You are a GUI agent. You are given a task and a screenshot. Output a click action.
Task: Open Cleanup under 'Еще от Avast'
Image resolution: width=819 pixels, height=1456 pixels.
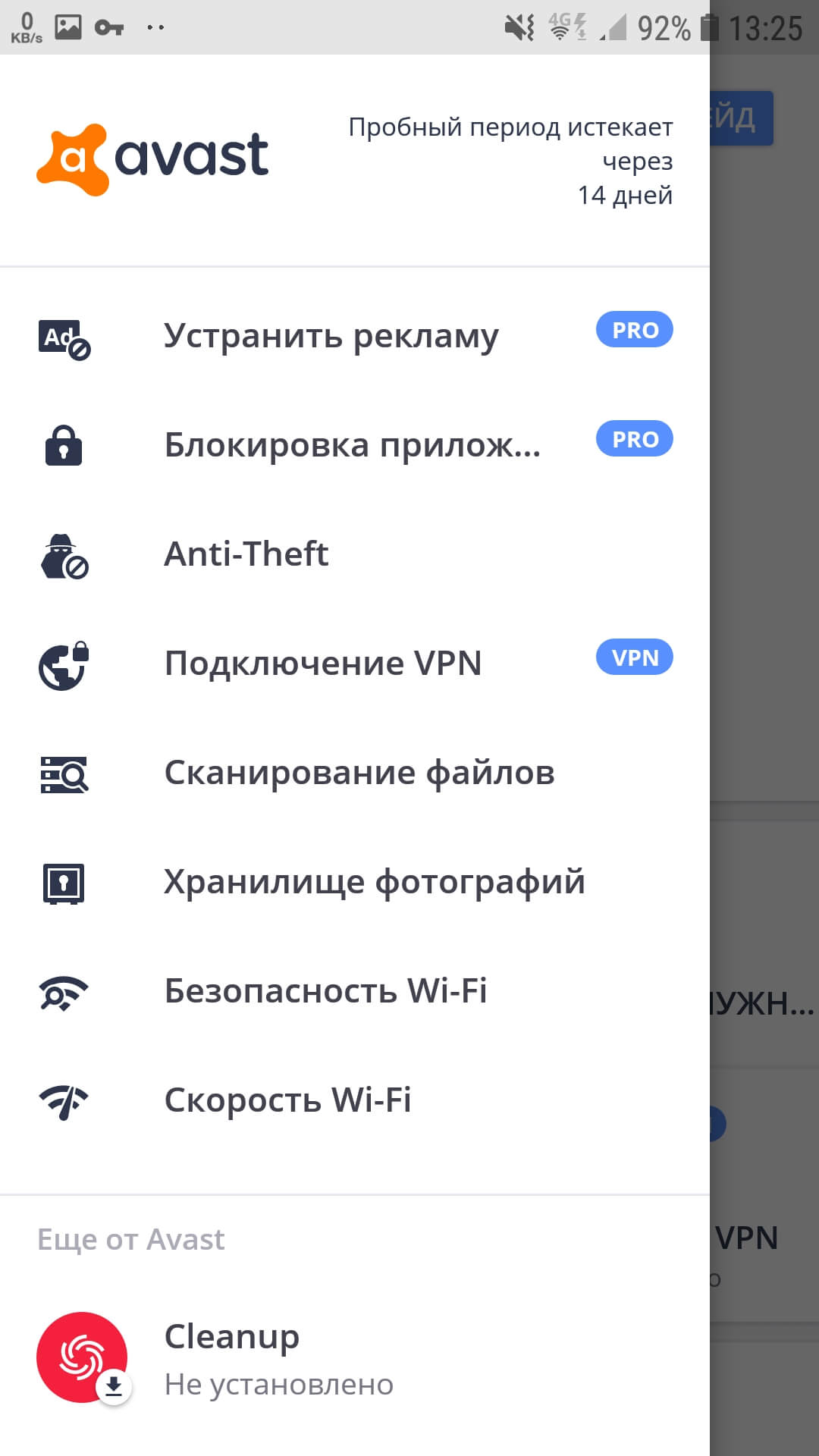[231, 1337]
